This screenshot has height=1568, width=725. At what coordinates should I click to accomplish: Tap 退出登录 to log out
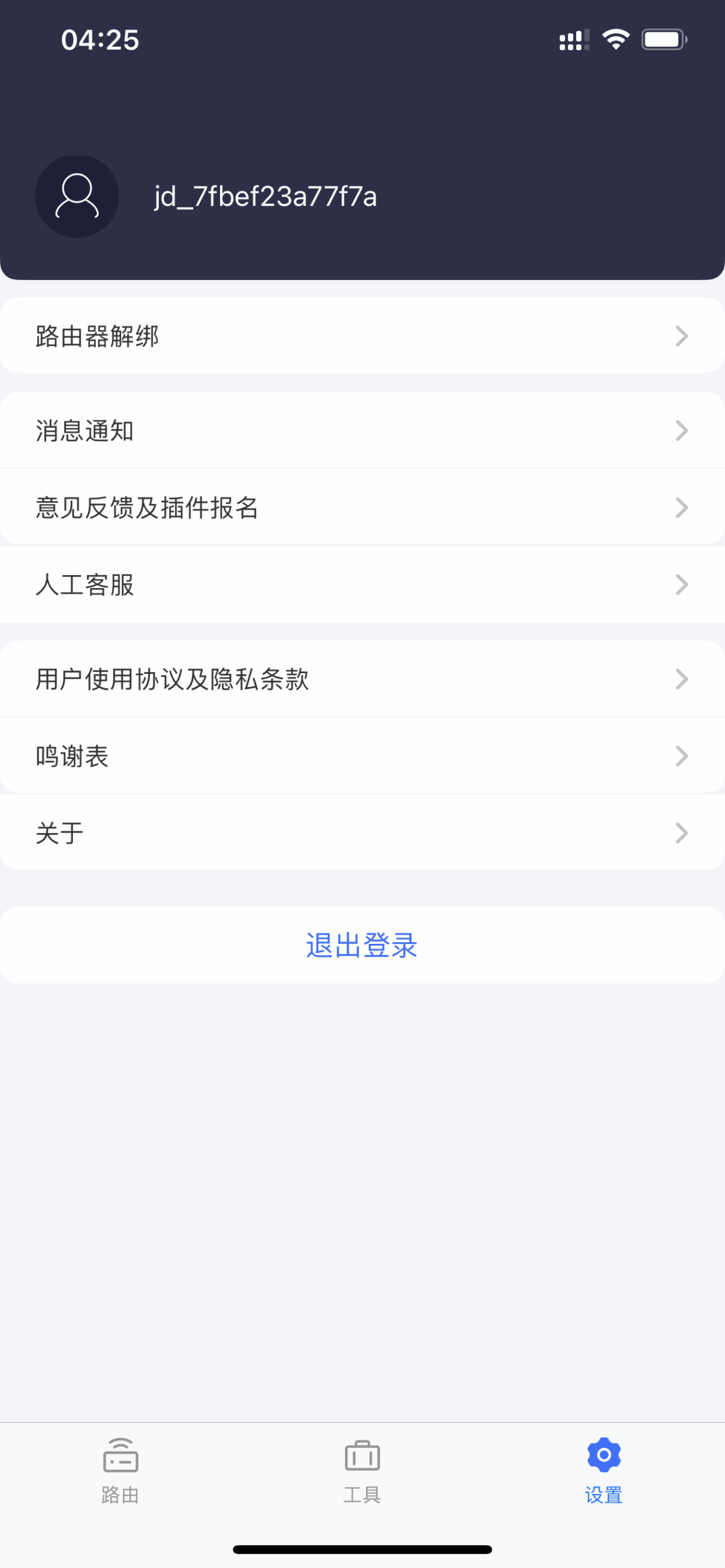tap(362, 945)
